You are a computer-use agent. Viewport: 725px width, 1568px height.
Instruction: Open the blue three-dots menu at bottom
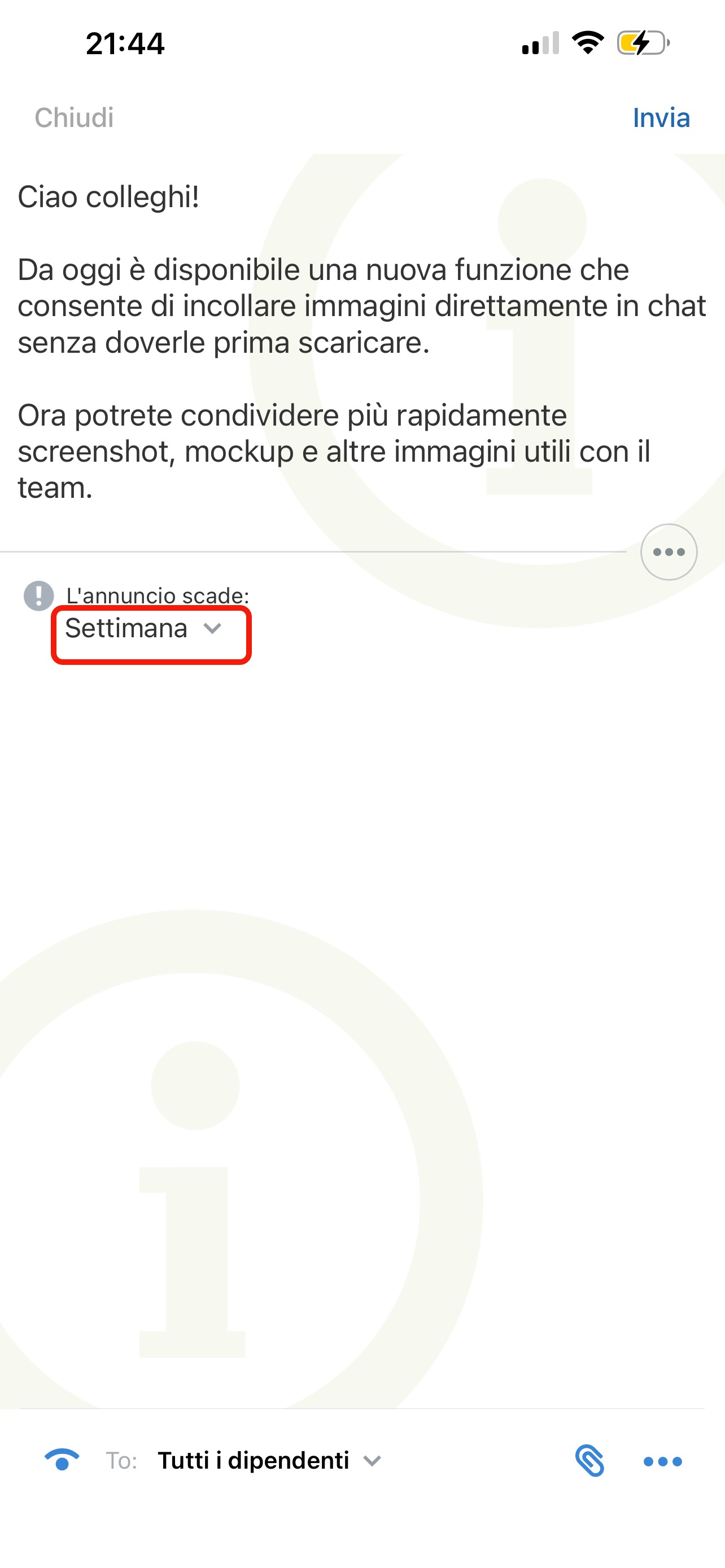coord(662,1461)
